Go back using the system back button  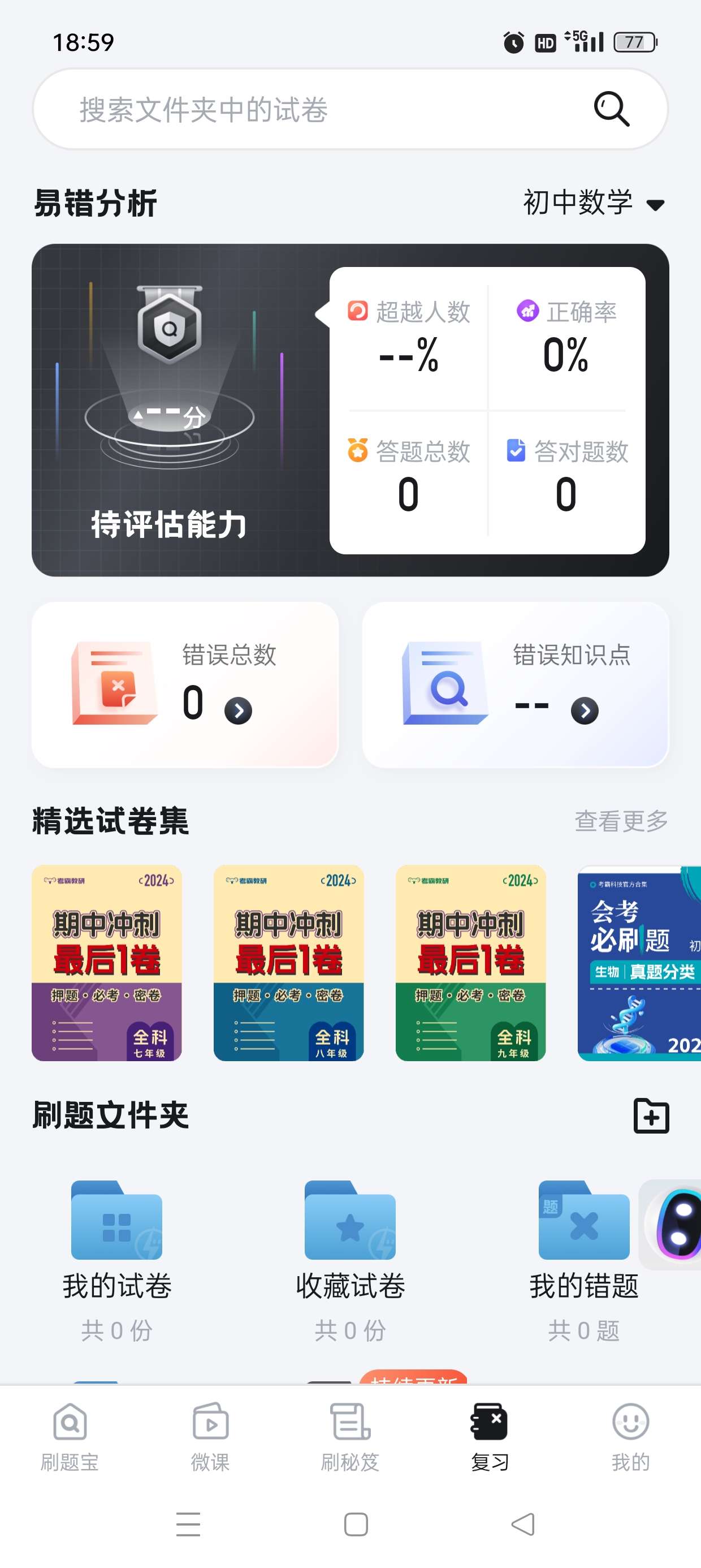point(523,1524)
